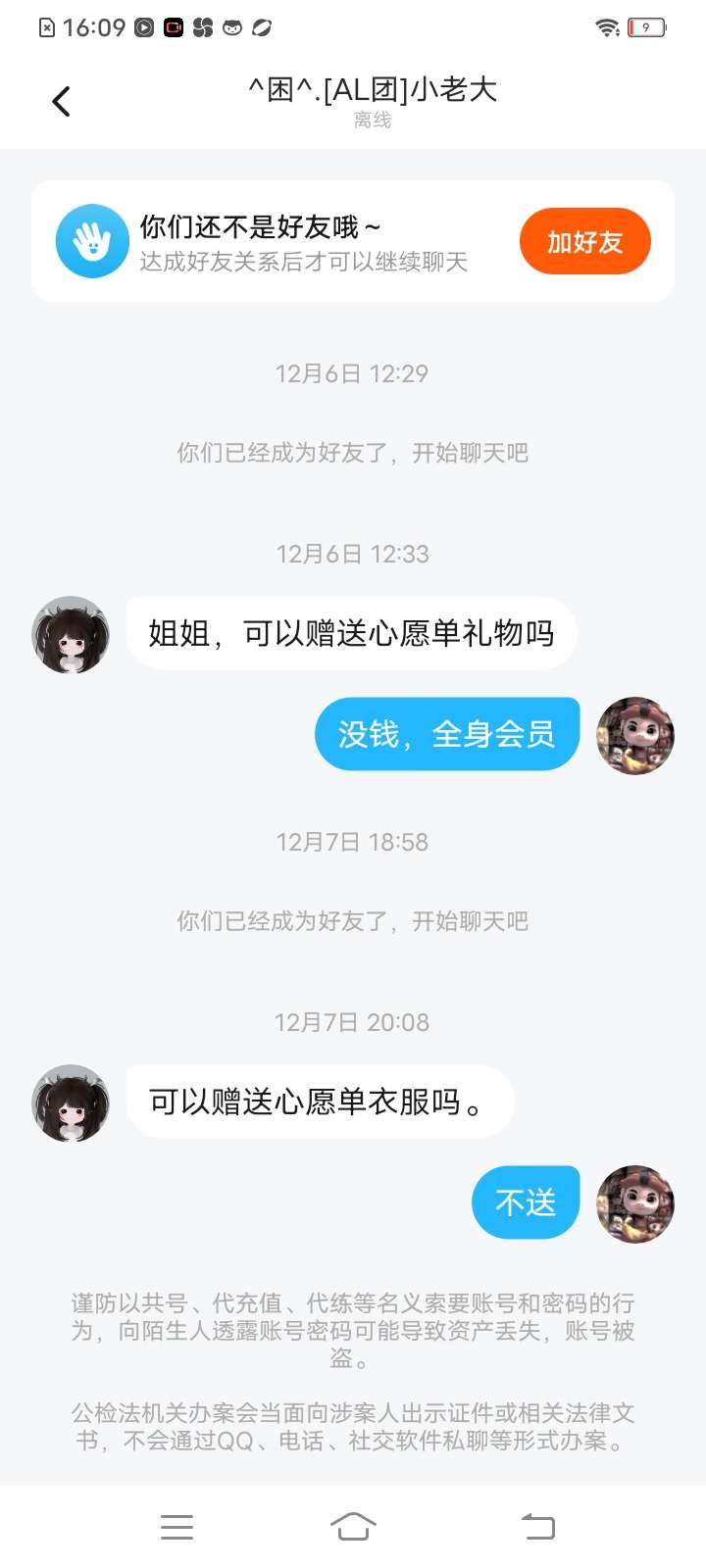
Task: View profile from avatar beside 可以赠送心愿单衣服吗
Action: point(71,1103)
